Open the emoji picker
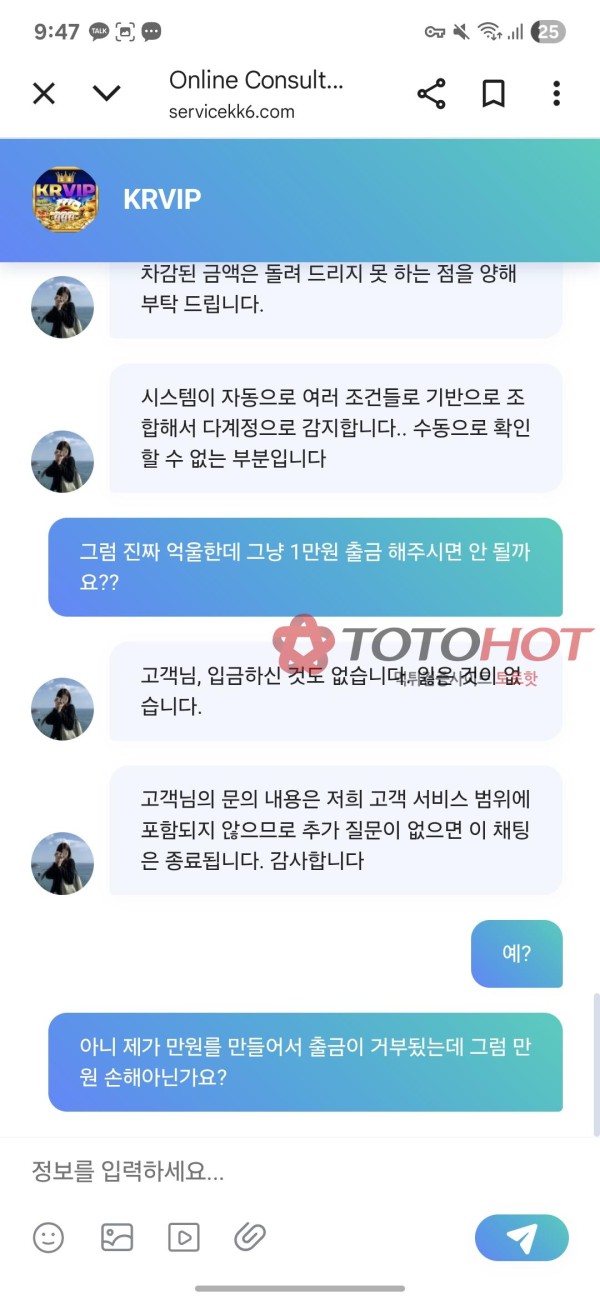The image size is (600, 1300). pyautogui.click(x=48, y=1237)
